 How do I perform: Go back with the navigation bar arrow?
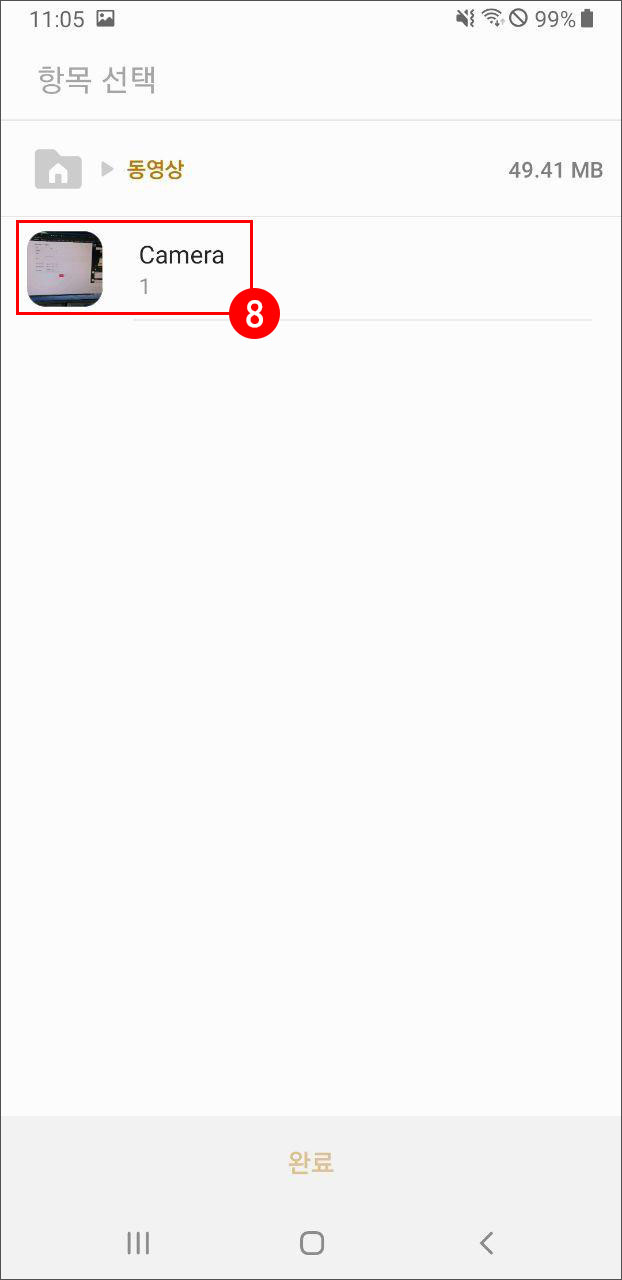[486, 1243]
